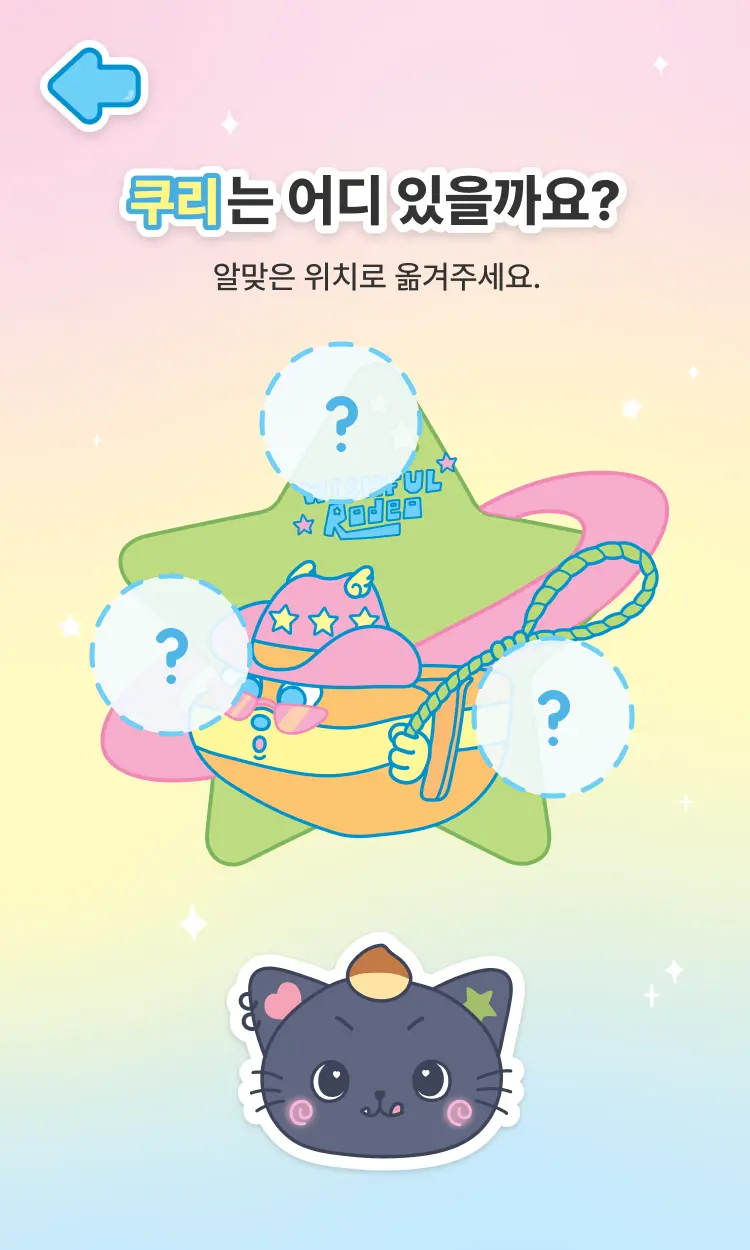The width and height of the screenshot is (750, 1250).
Task: Select the right question-mark drop zone
Action: tap(556, 715)
